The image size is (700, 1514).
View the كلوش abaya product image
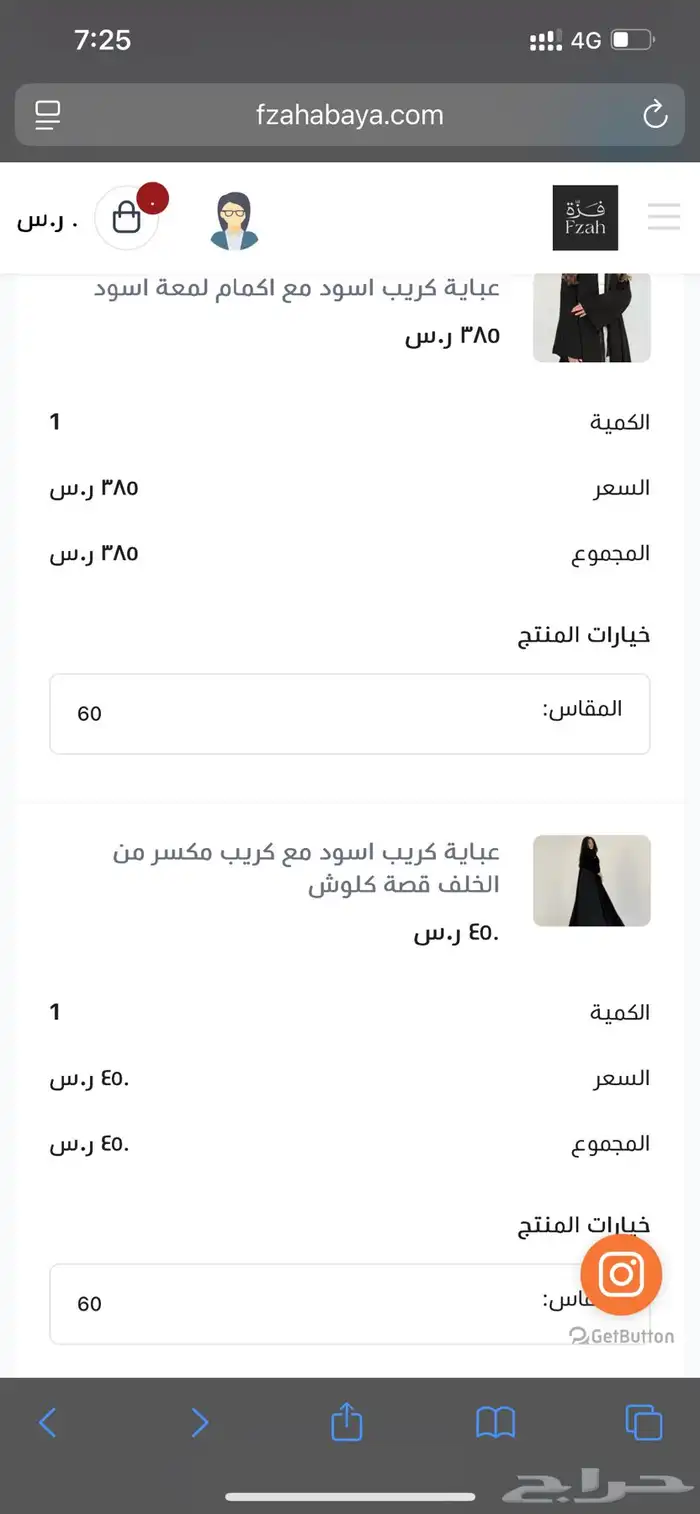point(591,880)
